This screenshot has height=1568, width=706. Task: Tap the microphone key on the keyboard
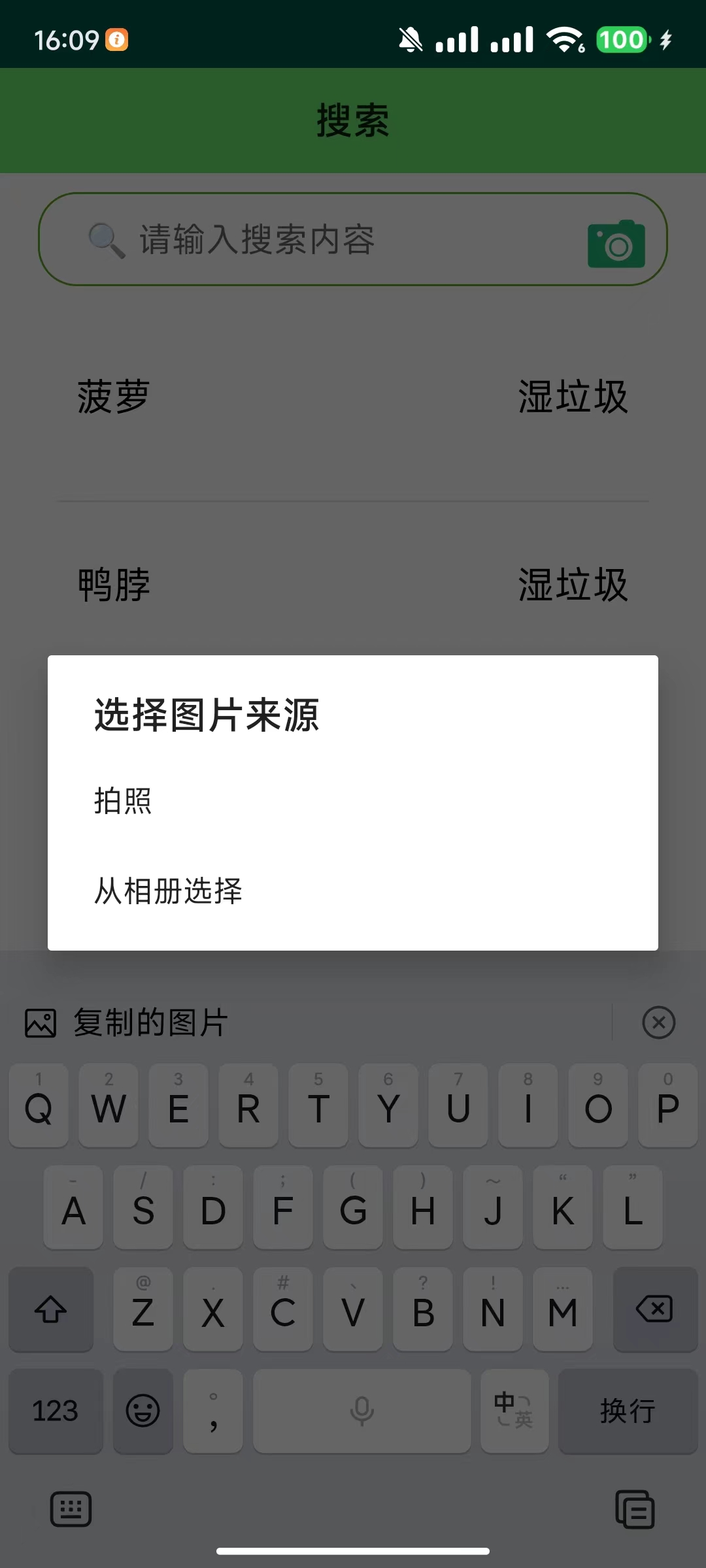click(x=360, y=1413)
